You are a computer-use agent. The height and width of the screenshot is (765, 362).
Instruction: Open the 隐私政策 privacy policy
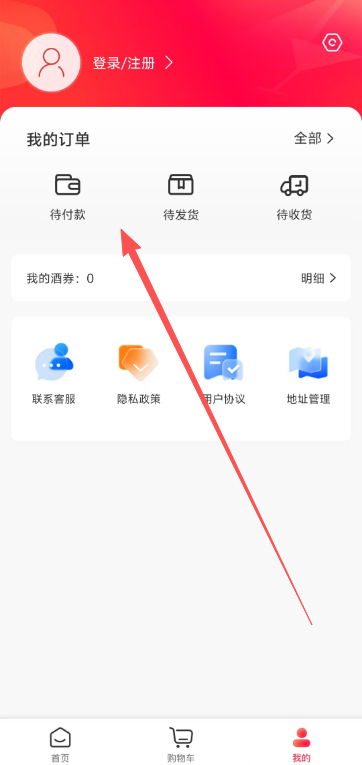tap(139, 374)
